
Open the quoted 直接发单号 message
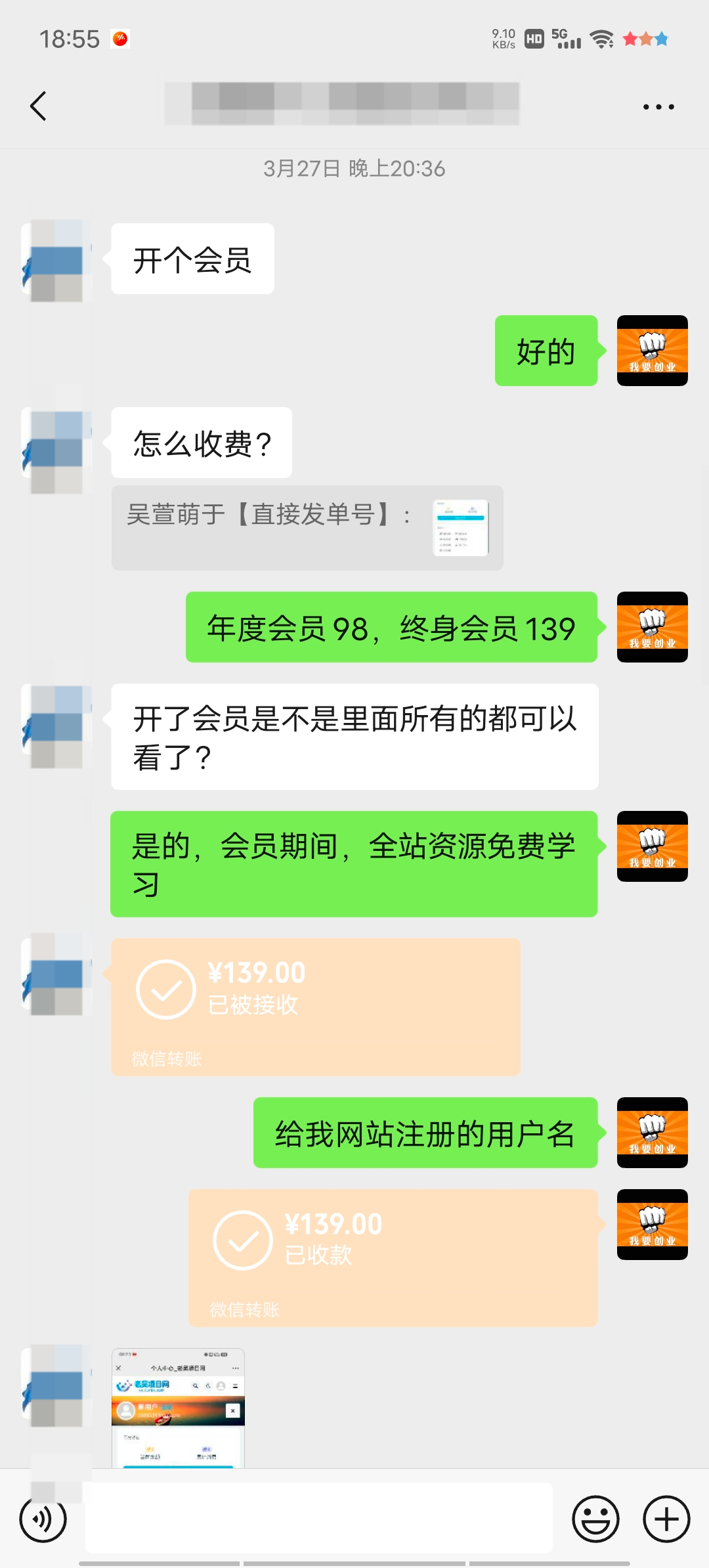coord(307,527)
